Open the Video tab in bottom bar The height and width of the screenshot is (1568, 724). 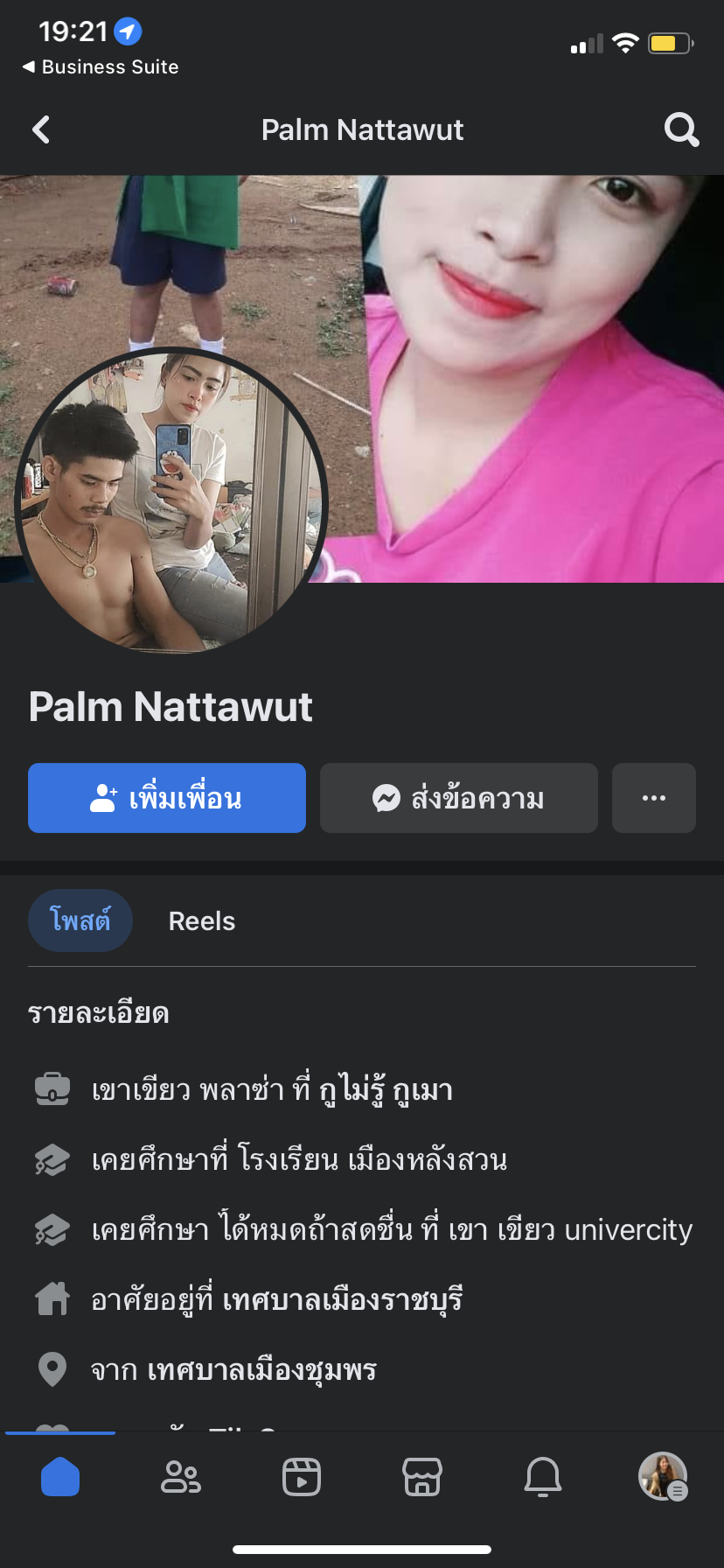coord(302,1478)
